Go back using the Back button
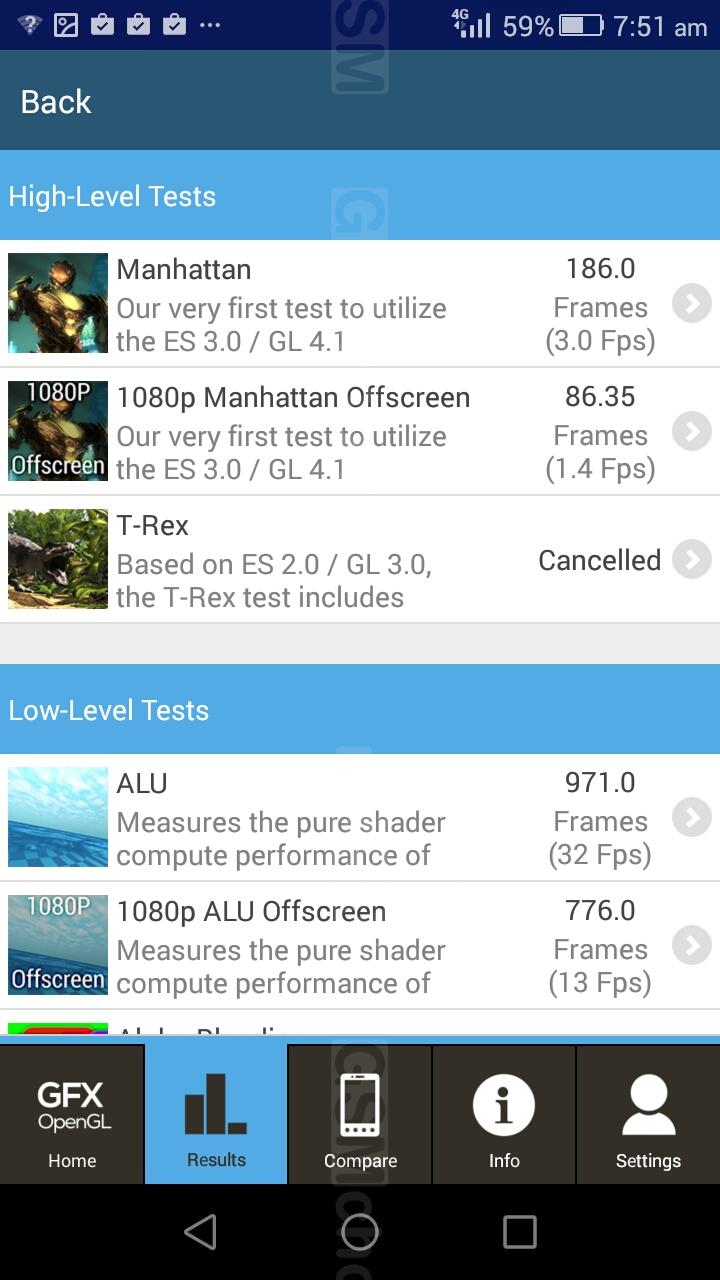720x1280 pixels. pyautogui.click(x=56, y=101)
